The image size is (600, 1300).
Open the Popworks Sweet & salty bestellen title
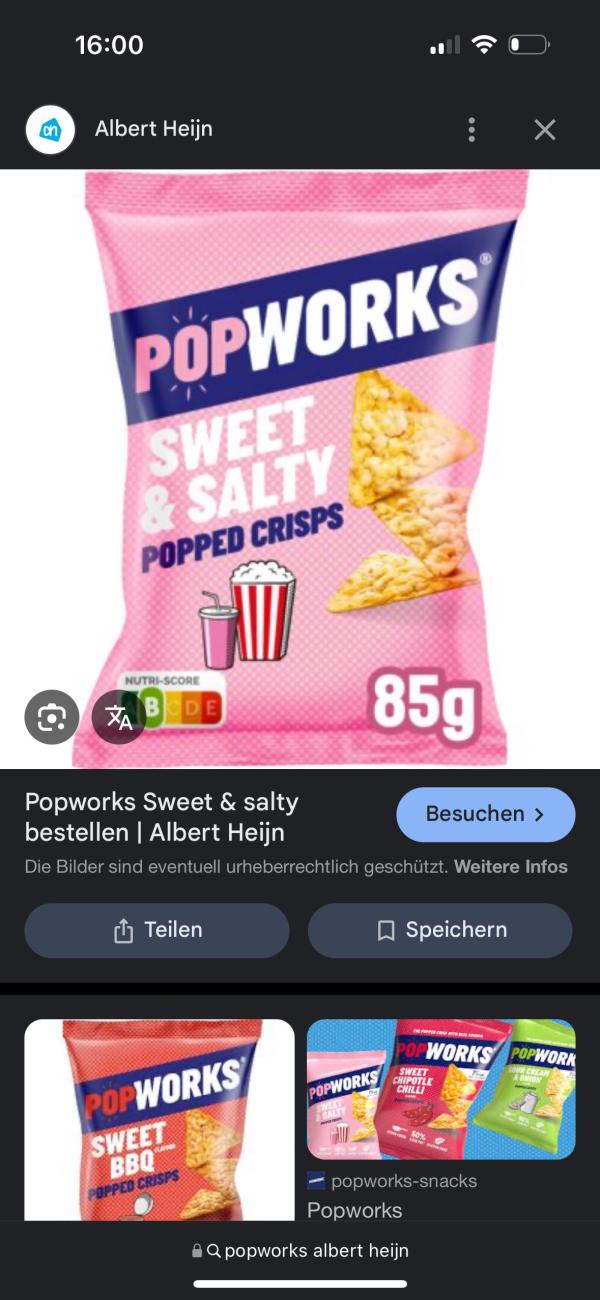[x=161, y=817]
